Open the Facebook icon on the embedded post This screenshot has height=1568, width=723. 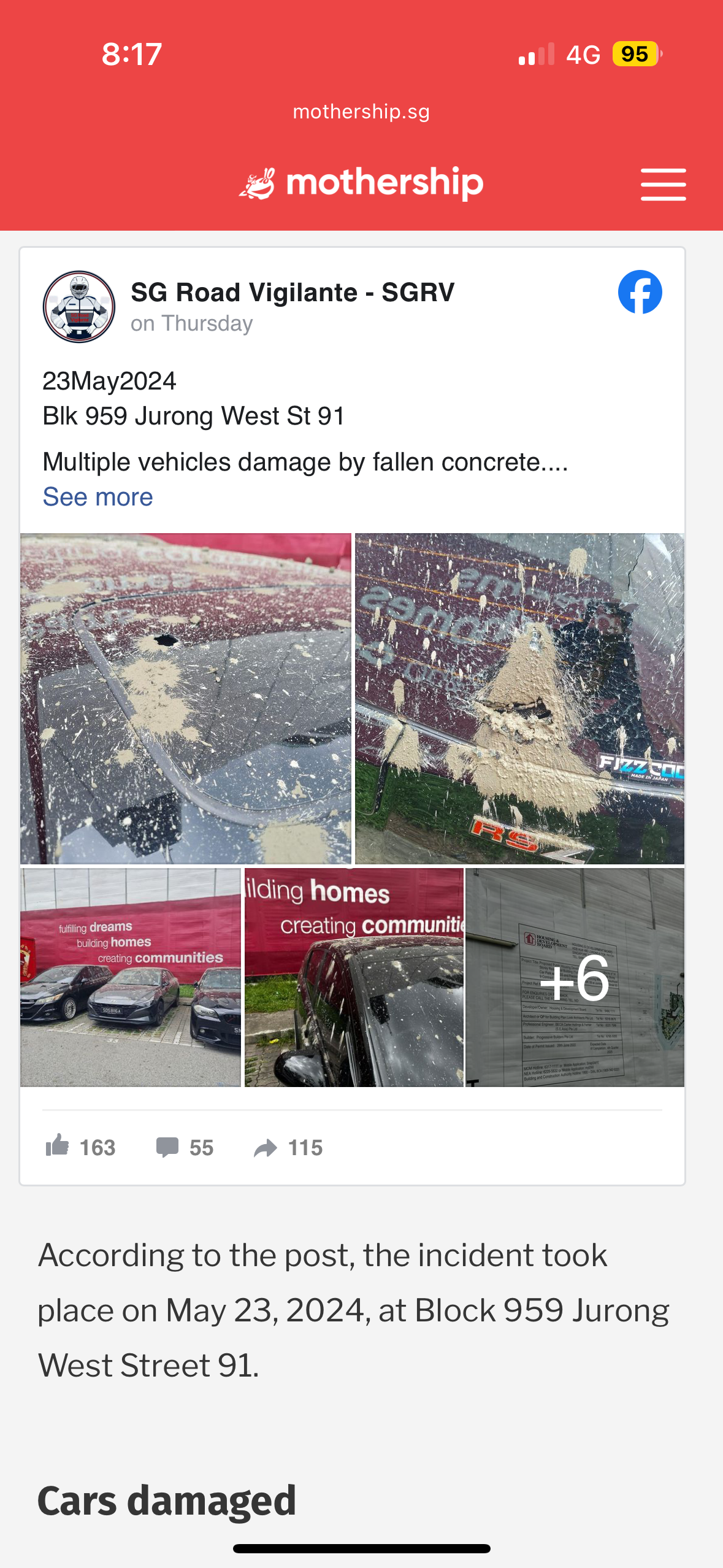point(640,292)
